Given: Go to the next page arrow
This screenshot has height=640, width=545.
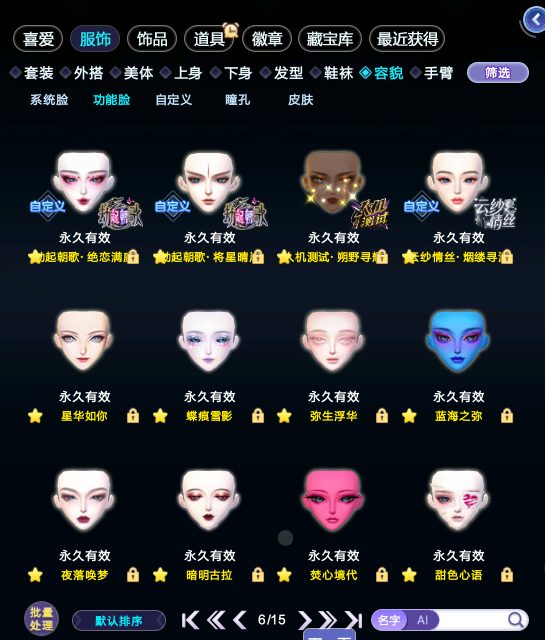Looking at the screenshot, I should [305, 620].
